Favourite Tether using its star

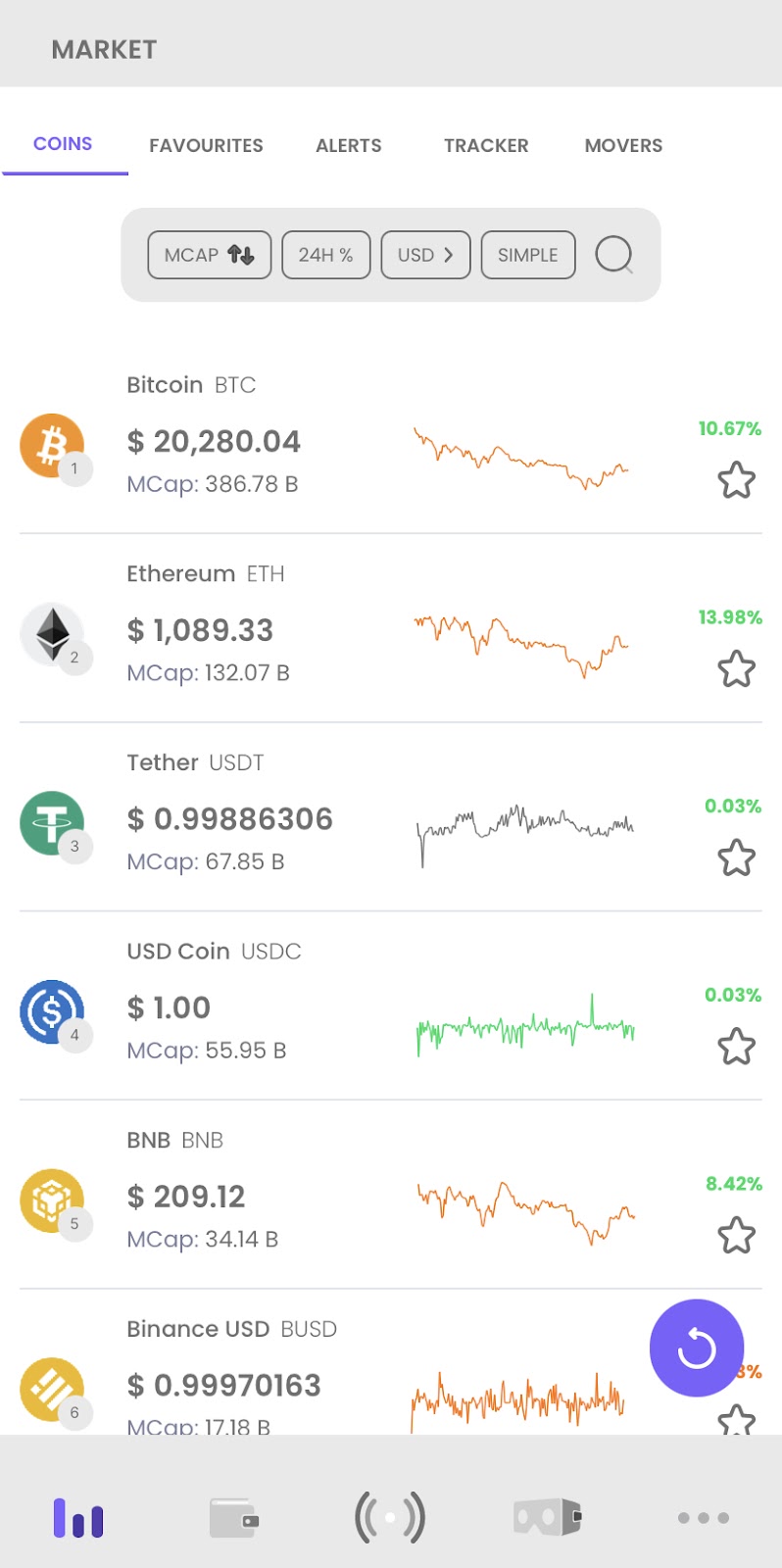pyautogui.click(x=736, y=858)
